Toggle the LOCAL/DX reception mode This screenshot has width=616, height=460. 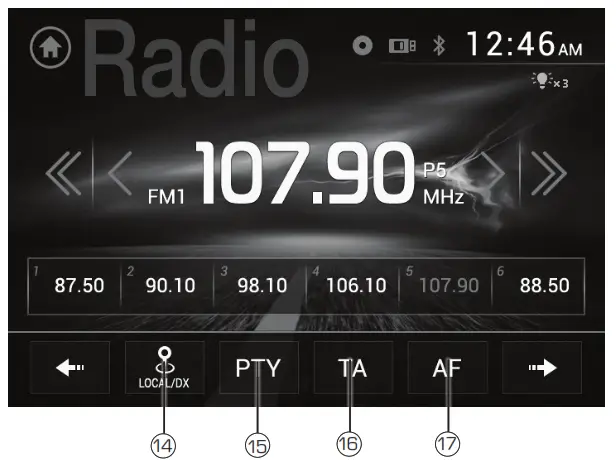[x=164, y=368]
